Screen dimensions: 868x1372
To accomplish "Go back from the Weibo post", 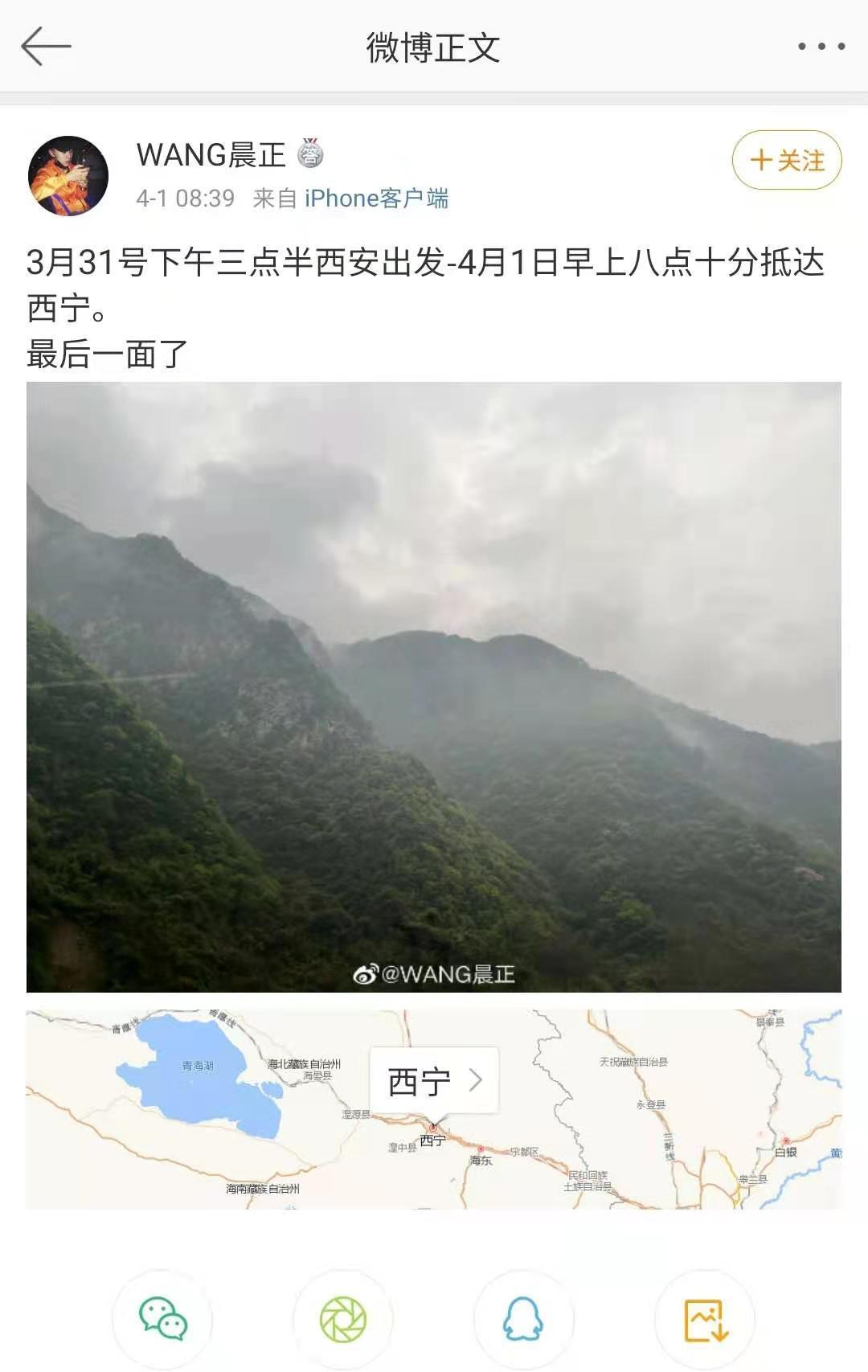I will tap(46, 46).
